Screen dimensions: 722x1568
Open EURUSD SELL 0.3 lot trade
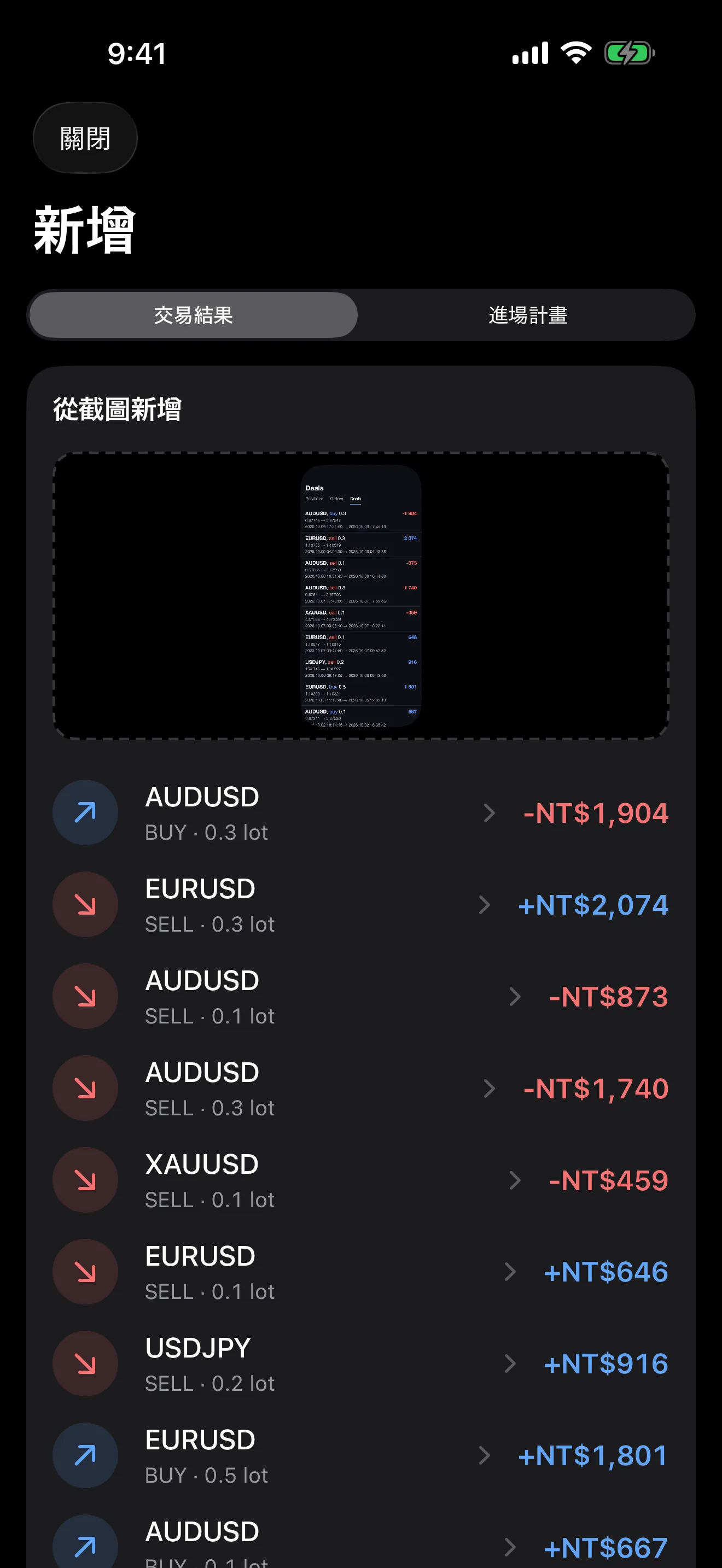pos(361,904)
